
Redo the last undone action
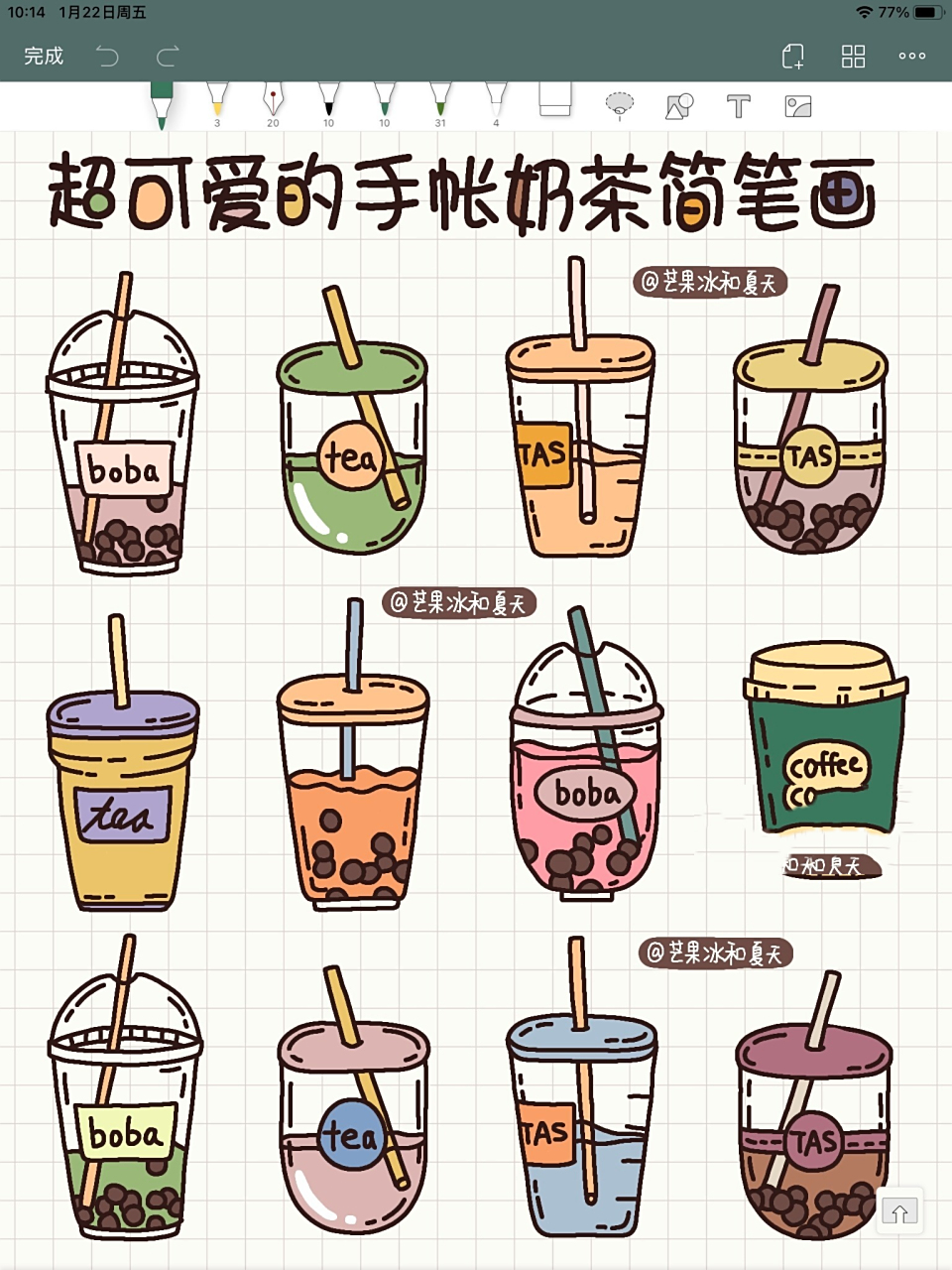click(x=167, y=57)
